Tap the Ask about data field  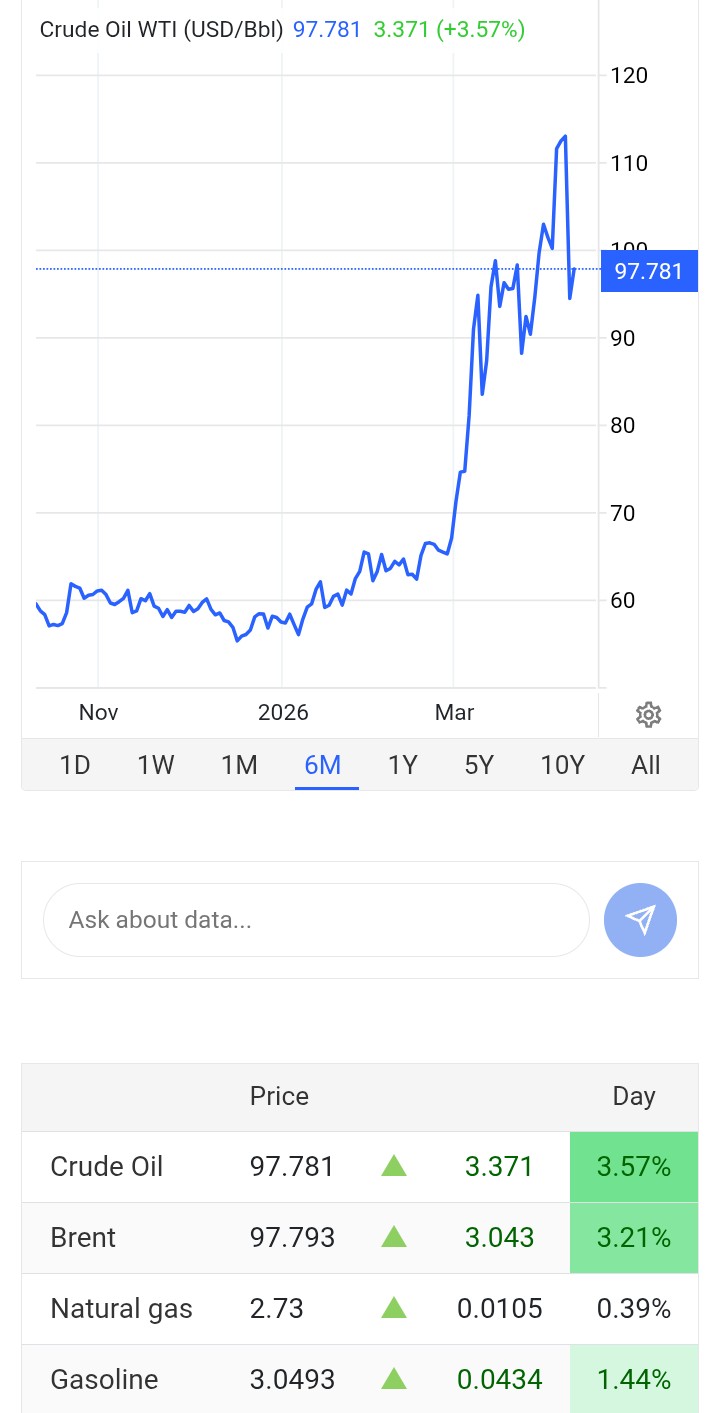[315, 920]
